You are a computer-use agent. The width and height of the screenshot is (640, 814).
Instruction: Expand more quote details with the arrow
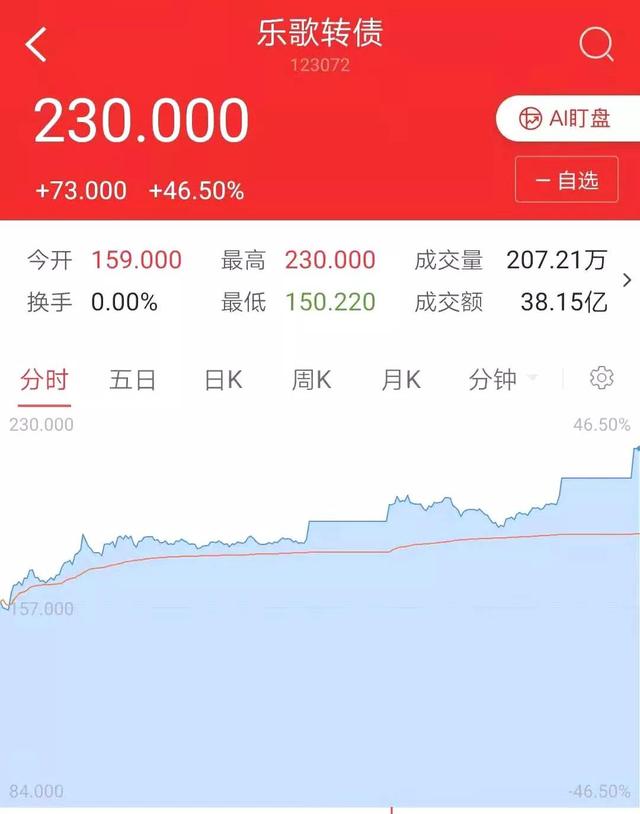coord(627,280)
